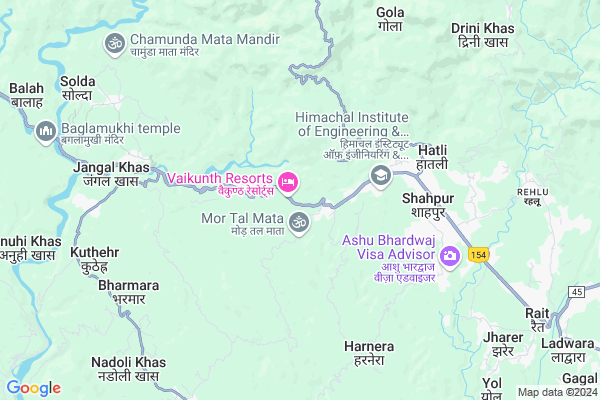Open the Chamunda Mata Mandir marker
Viewport: 600px width, 400px height.
coord(115,43)
